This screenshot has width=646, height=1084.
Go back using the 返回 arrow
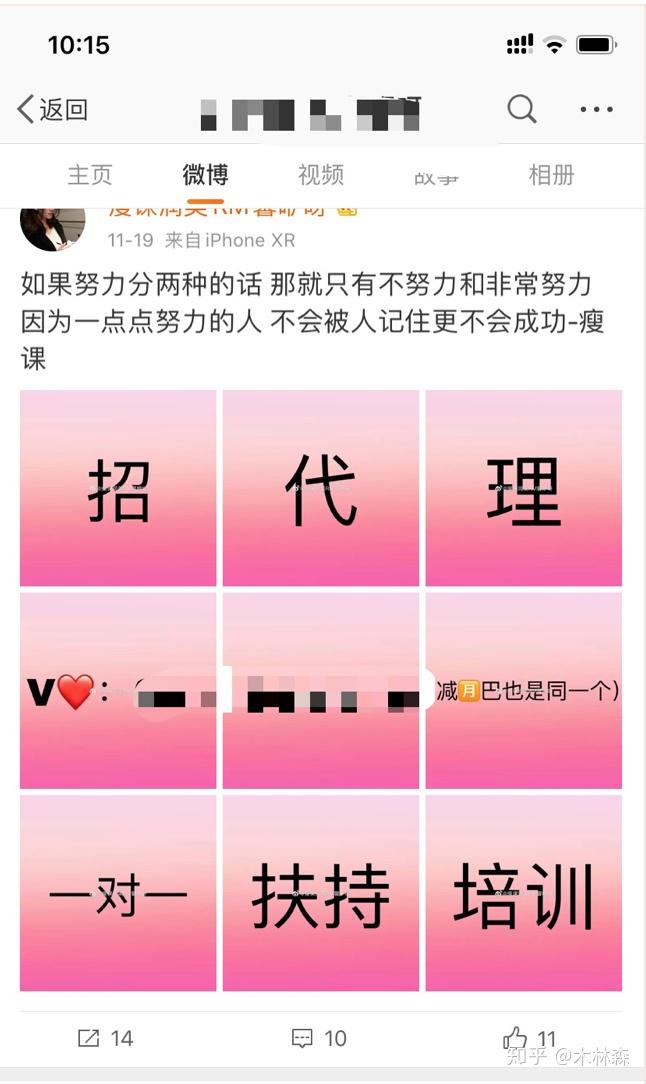(52, 110)
